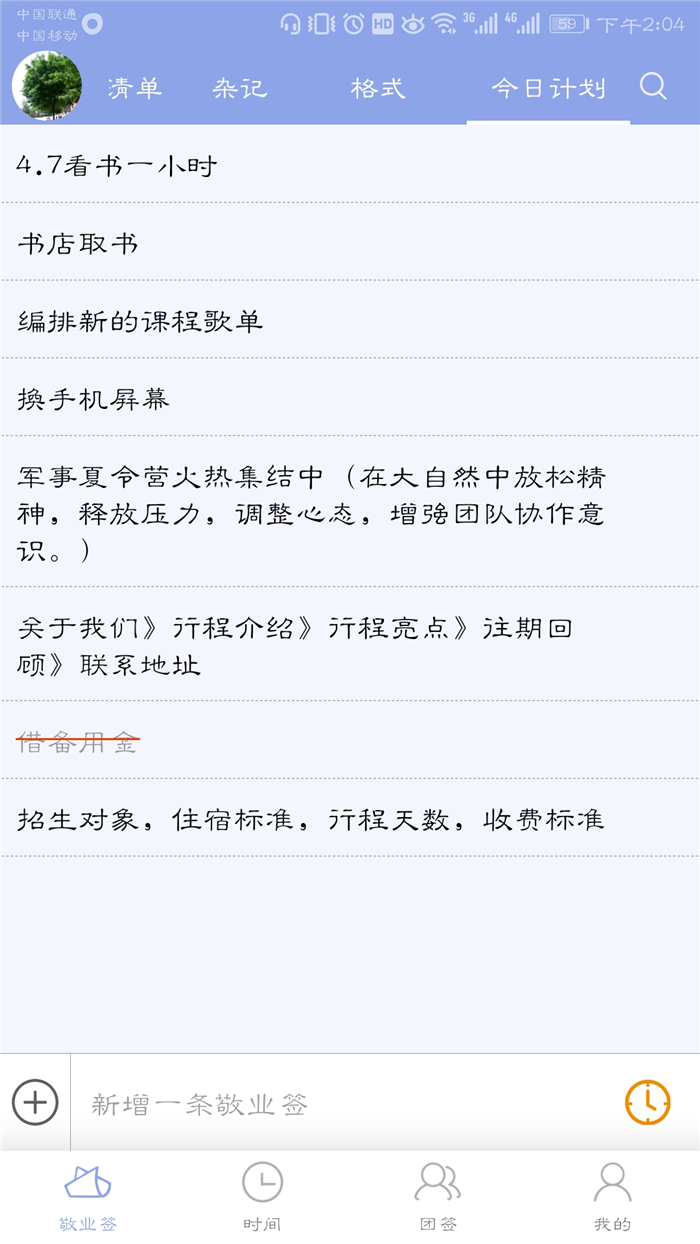Switch to the 格式 tab

pyautogui.click(x=378, y=88)
